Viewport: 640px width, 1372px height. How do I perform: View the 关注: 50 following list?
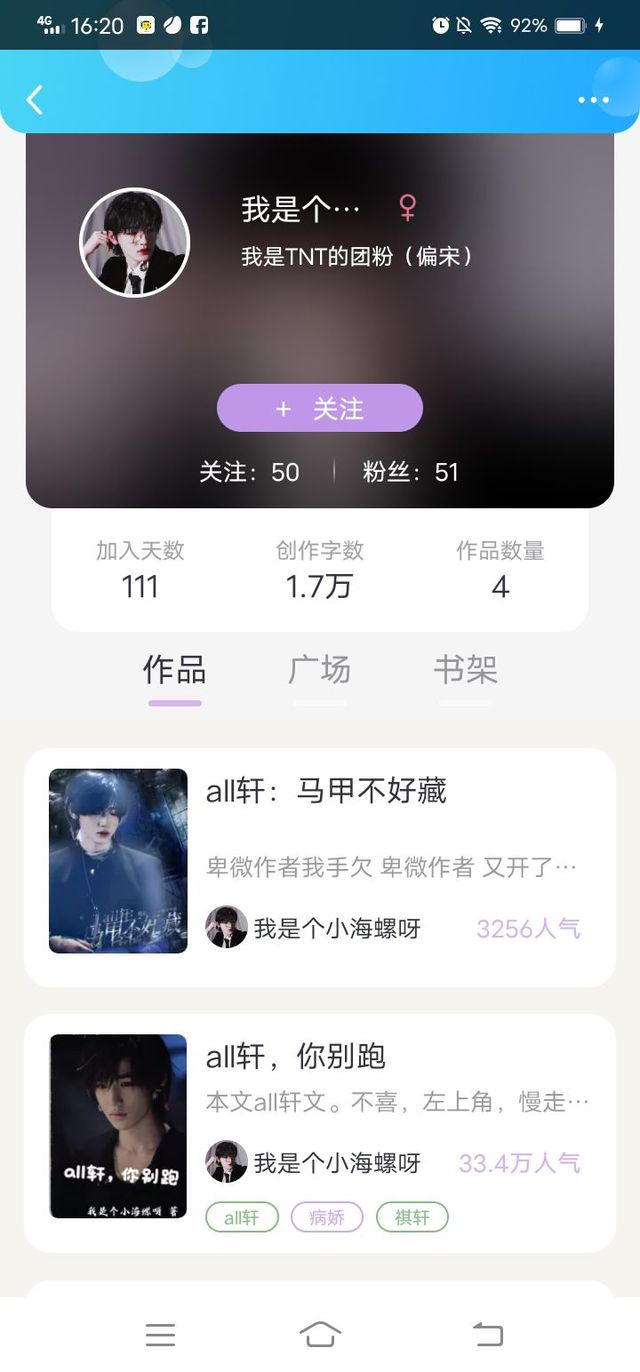pyautogui.click(x=249, y=472)
